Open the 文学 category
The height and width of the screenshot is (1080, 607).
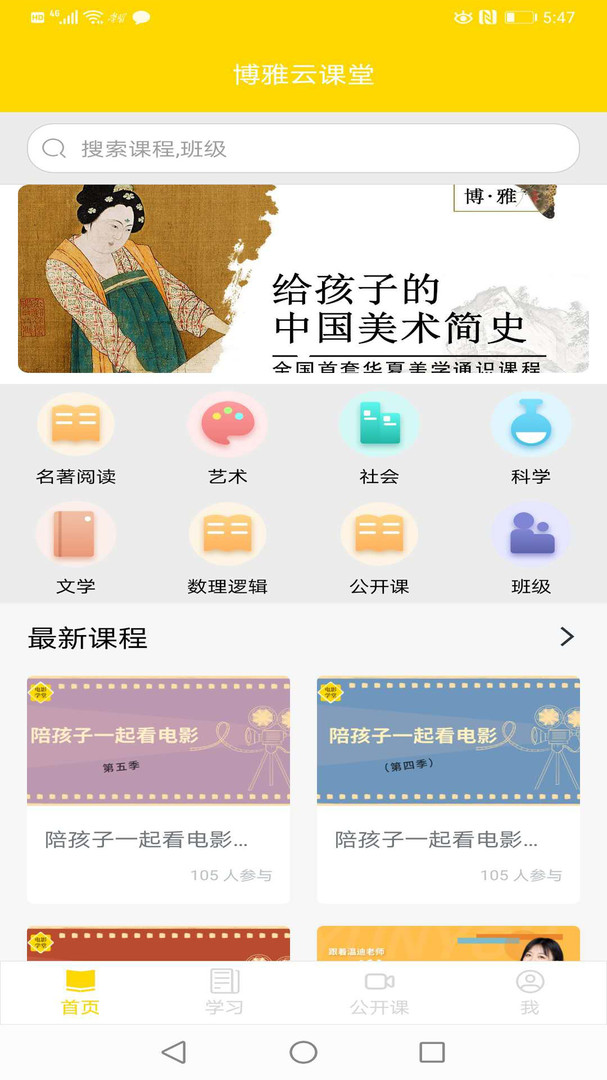pyautogui.click(x=76, y=548)
